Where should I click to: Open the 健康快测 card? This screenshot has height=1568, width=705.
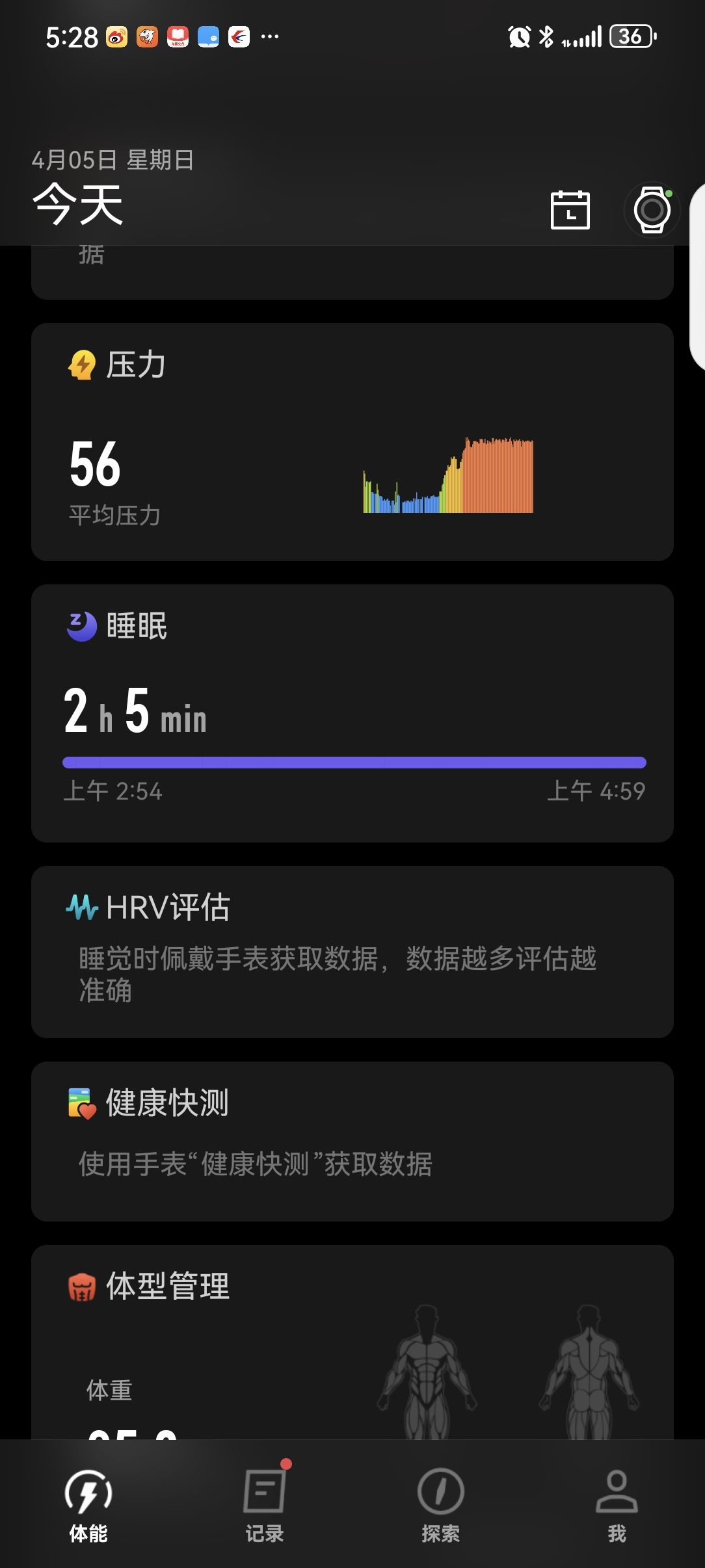352,1142
